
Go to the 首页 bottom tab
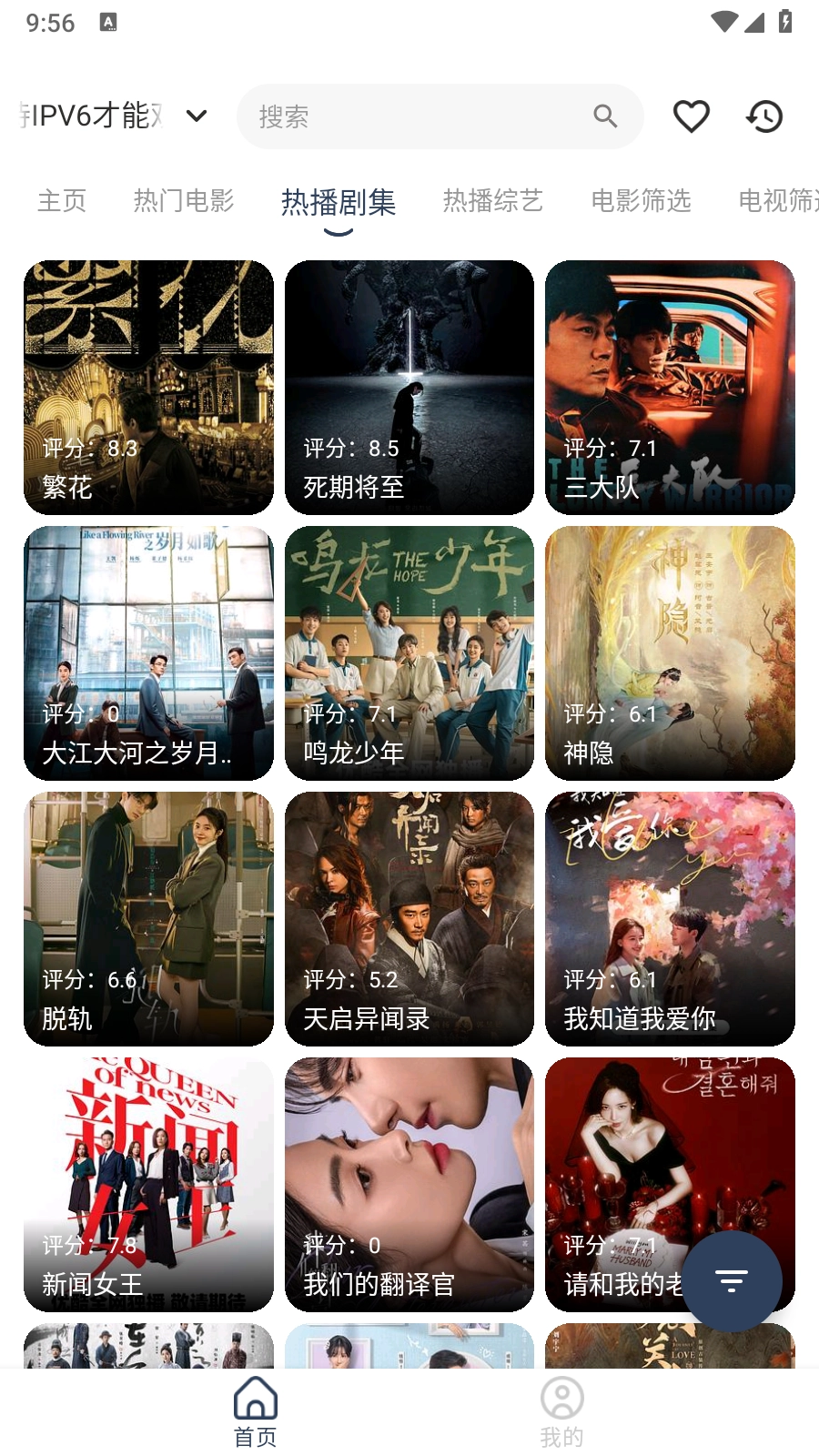tap(256, 1411)
